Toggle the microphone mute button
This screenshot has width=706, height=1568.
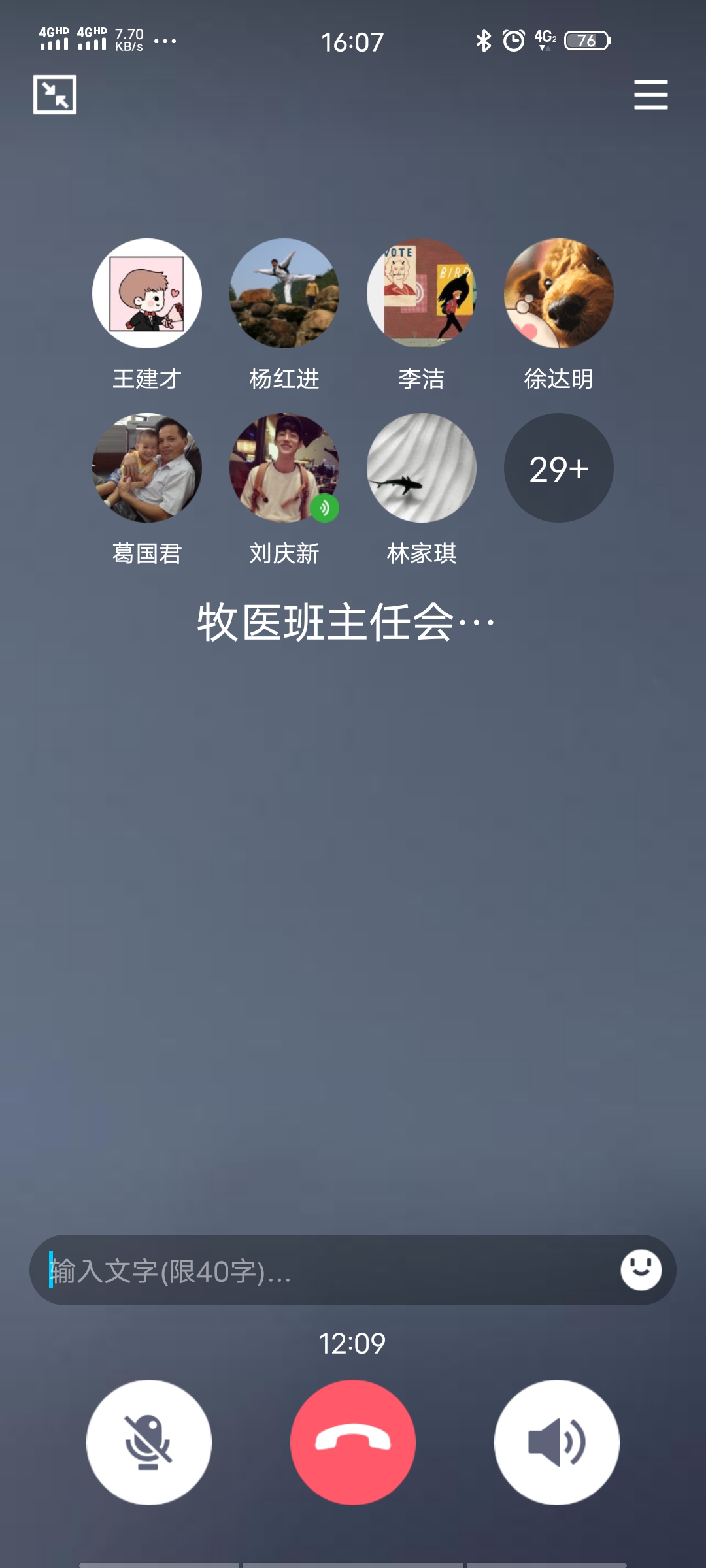(149, 1442)
